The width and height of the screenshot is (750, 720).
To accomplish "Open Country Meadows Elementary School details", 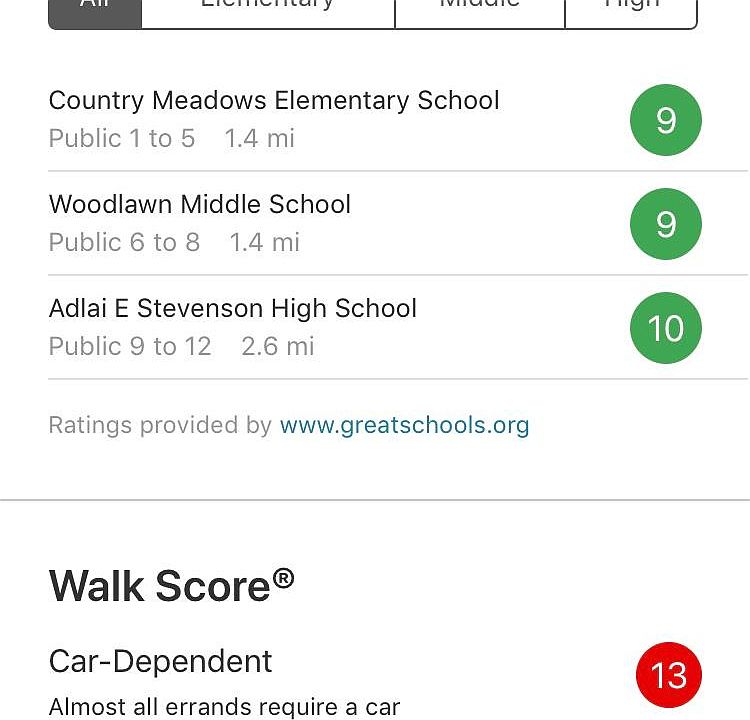I will 274,119.
